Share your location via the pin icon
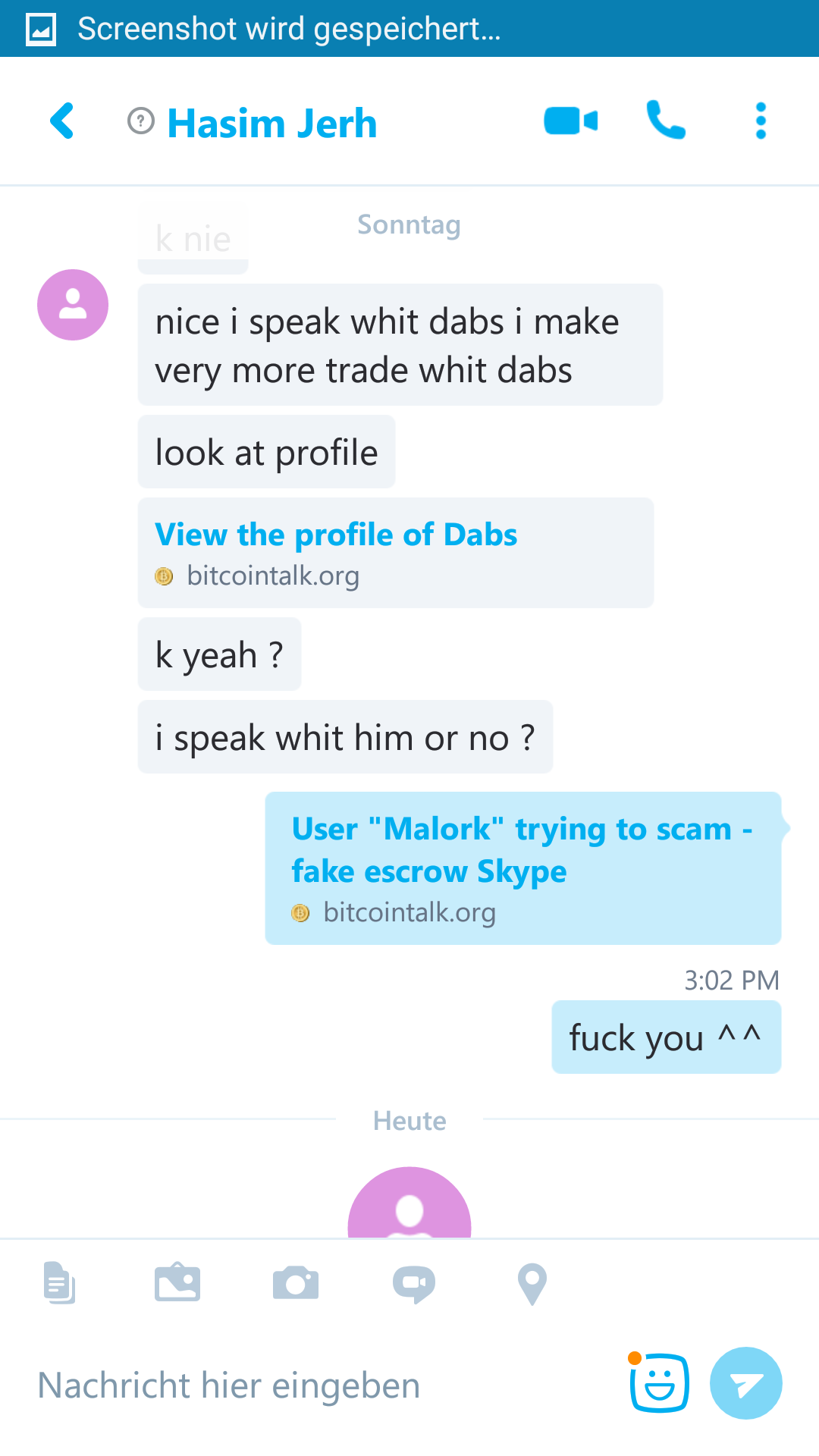The height and width of the screenshot is (1456, 819). click(x=532, y=1283)
